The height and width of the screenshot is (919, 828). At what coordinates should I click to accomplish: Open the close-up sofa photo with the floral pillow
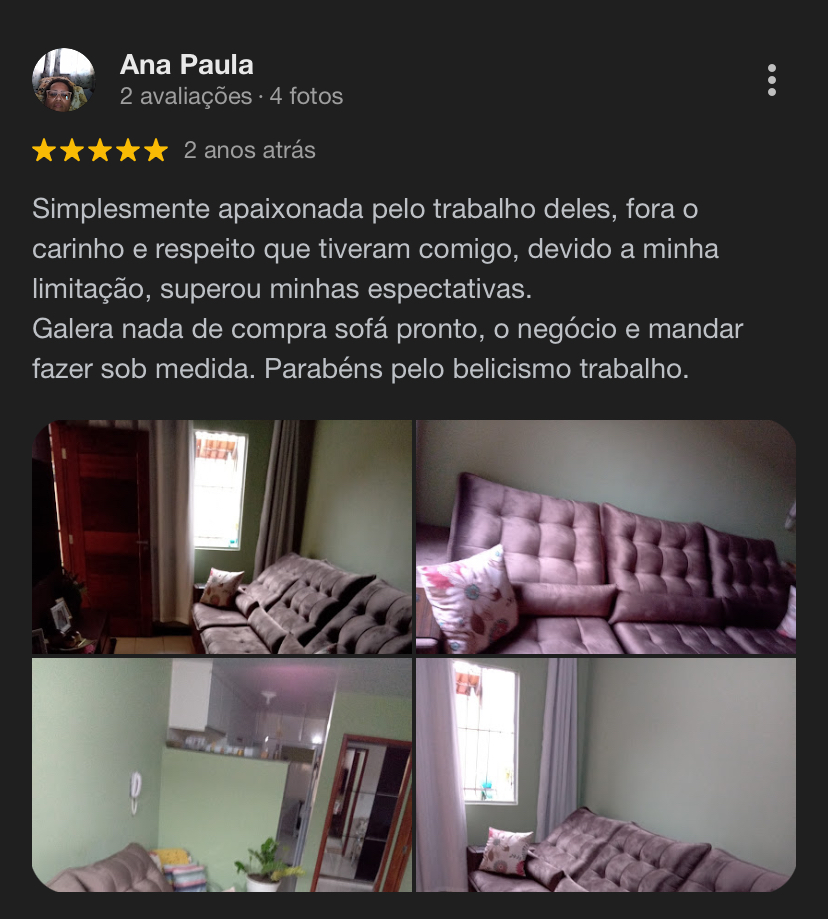point(606,537)
